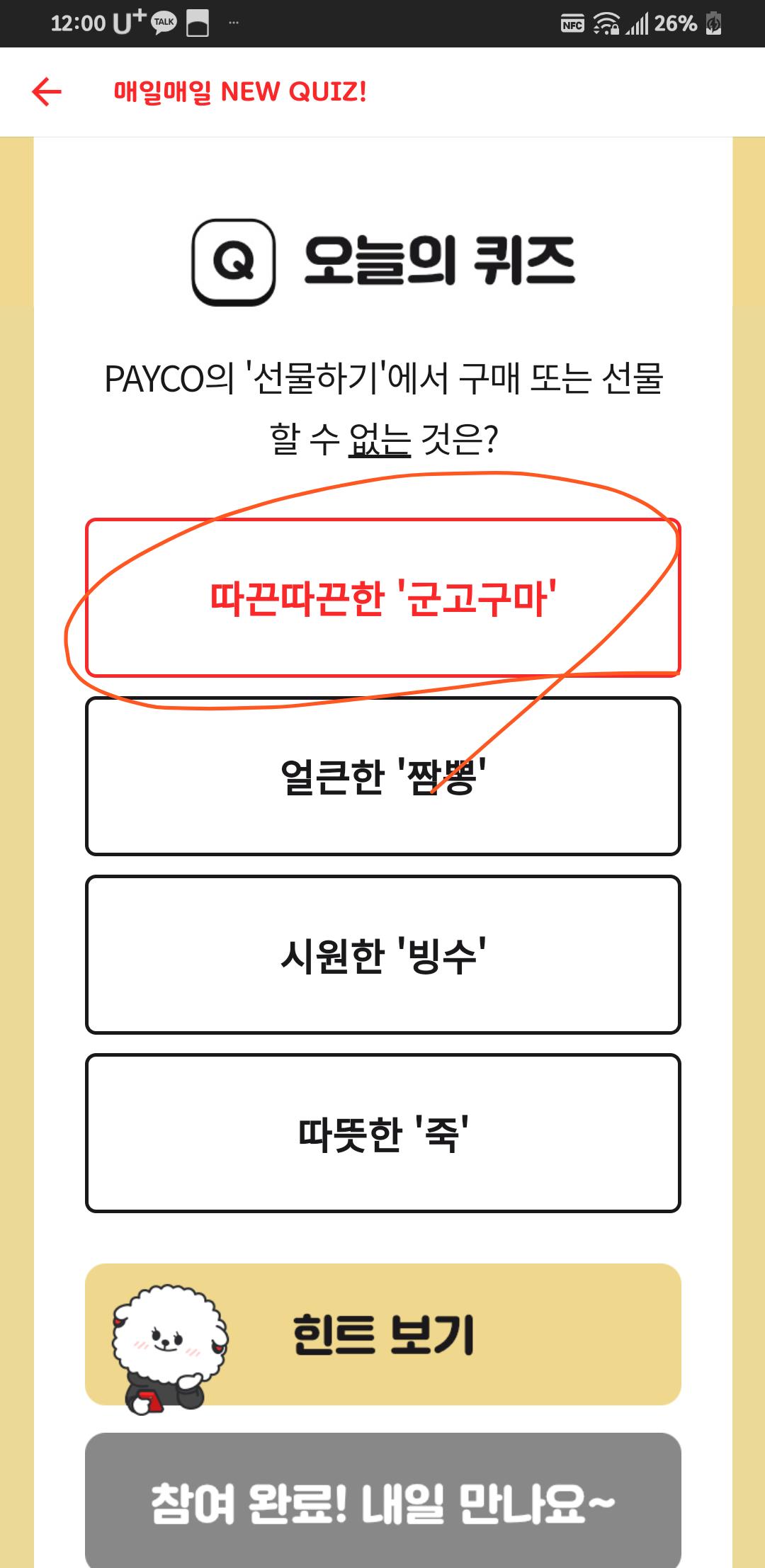
Task: Go back using the red arrow
Action: point(47,92)
